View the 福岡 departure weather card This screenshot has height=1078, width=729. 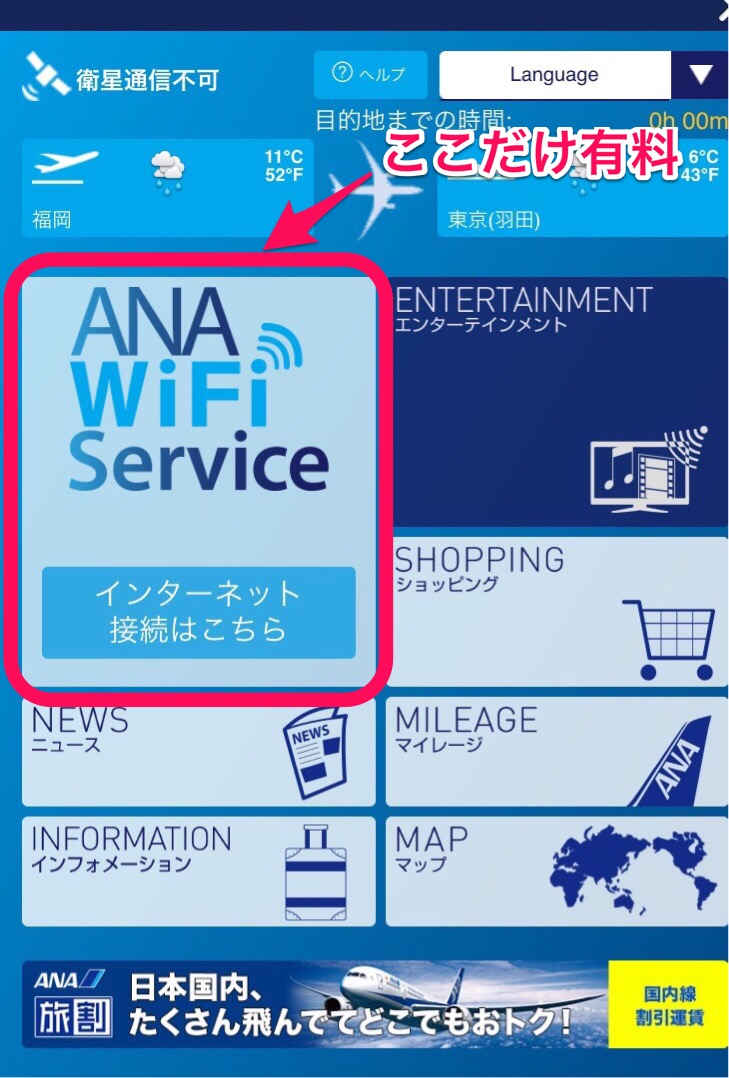tap(166, 188)
